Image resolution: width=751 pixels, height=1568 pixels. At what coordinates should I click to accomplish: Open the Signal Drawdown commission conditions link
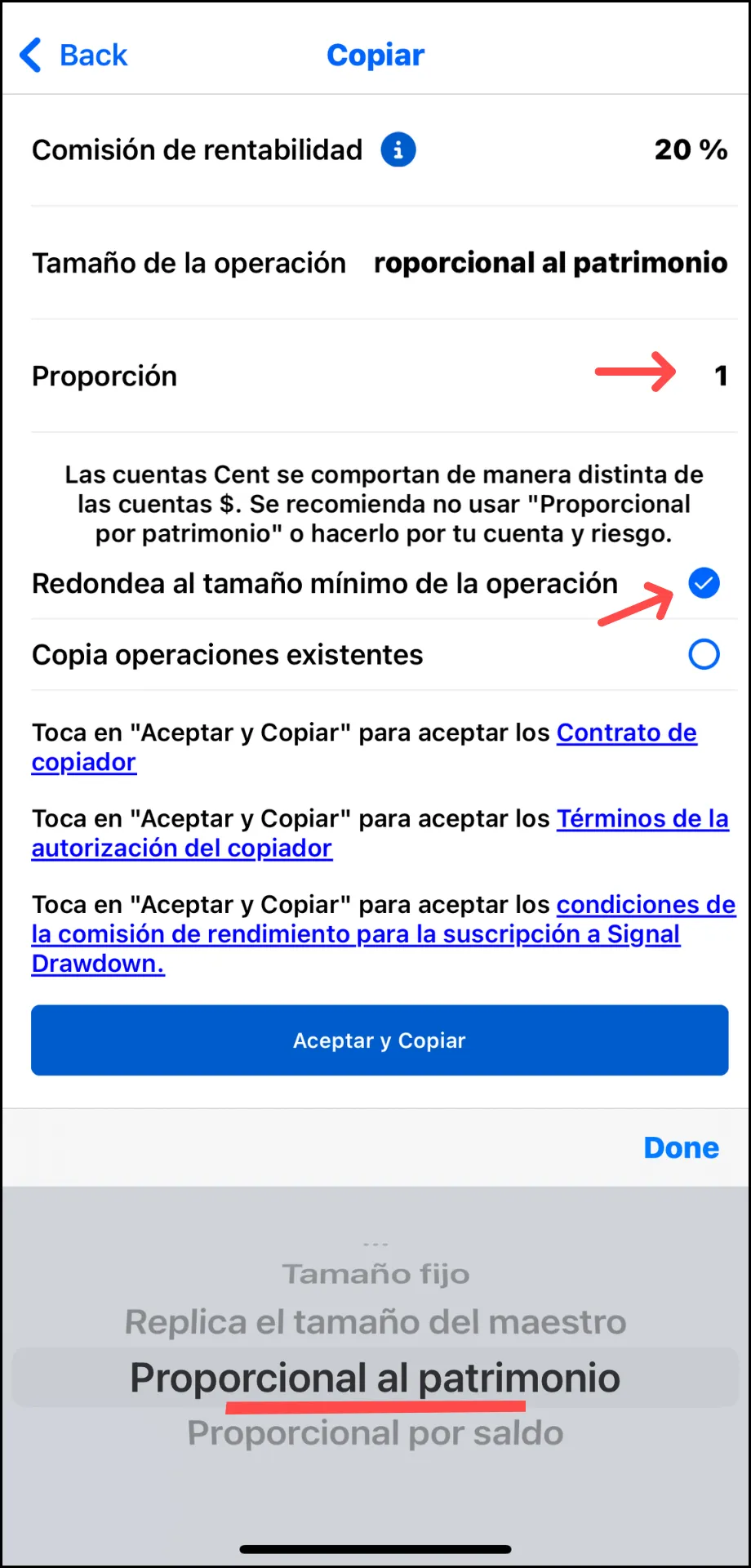[x=384, y=933]
